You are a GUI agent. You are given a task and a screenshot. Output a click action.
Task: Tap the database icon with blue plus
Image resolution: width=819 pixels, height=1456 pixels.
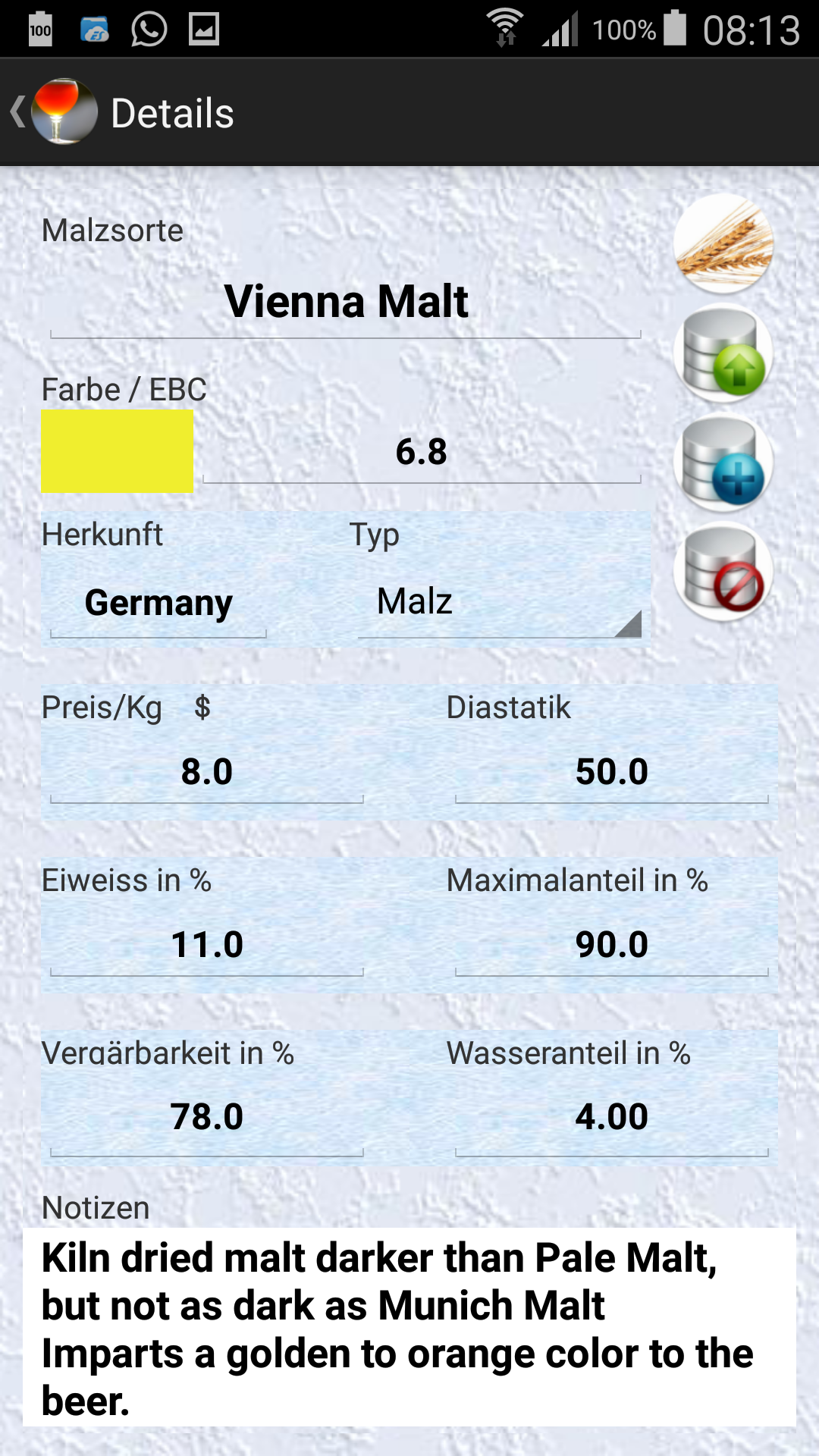click(723, 463)
